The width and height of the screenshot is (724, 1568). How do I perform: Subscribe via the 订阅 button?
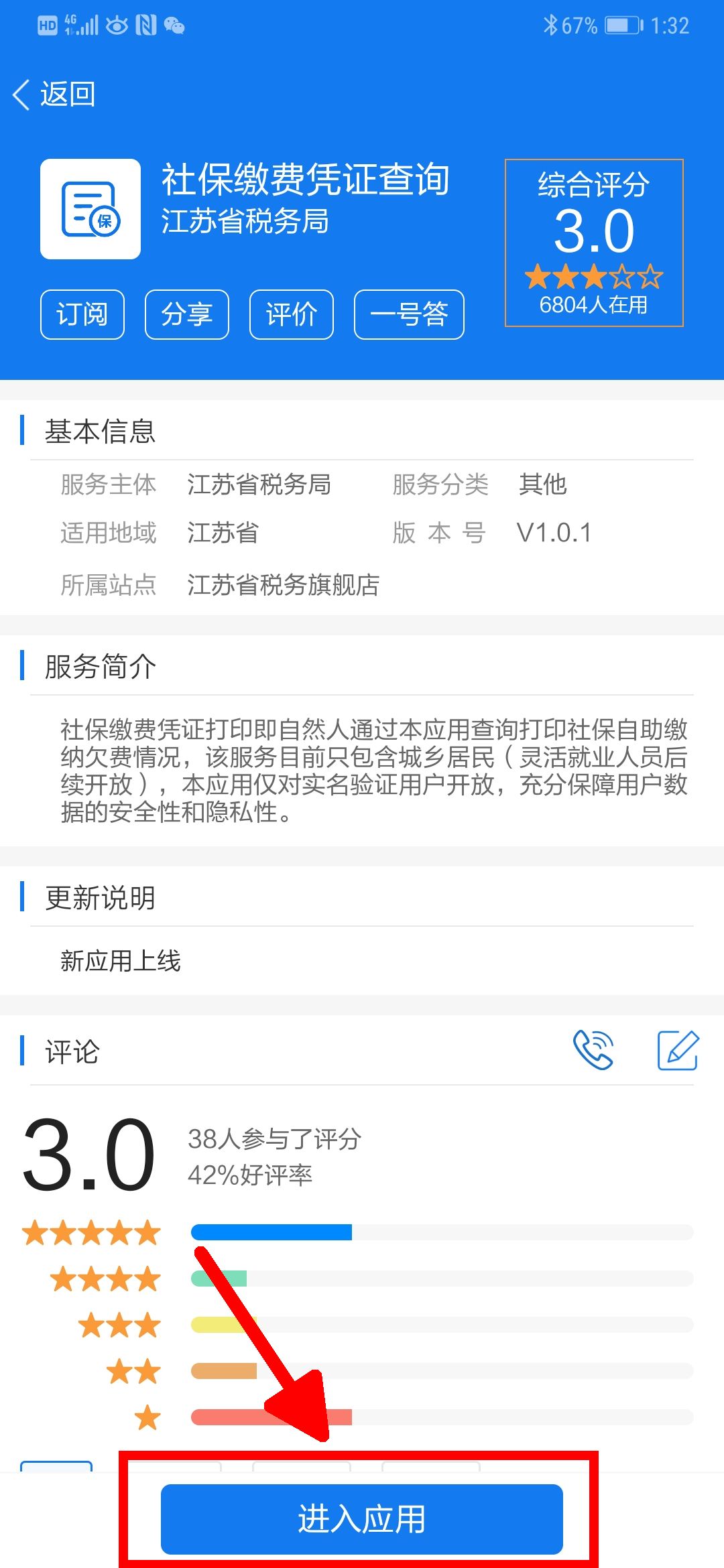click(x=82, y=314)
